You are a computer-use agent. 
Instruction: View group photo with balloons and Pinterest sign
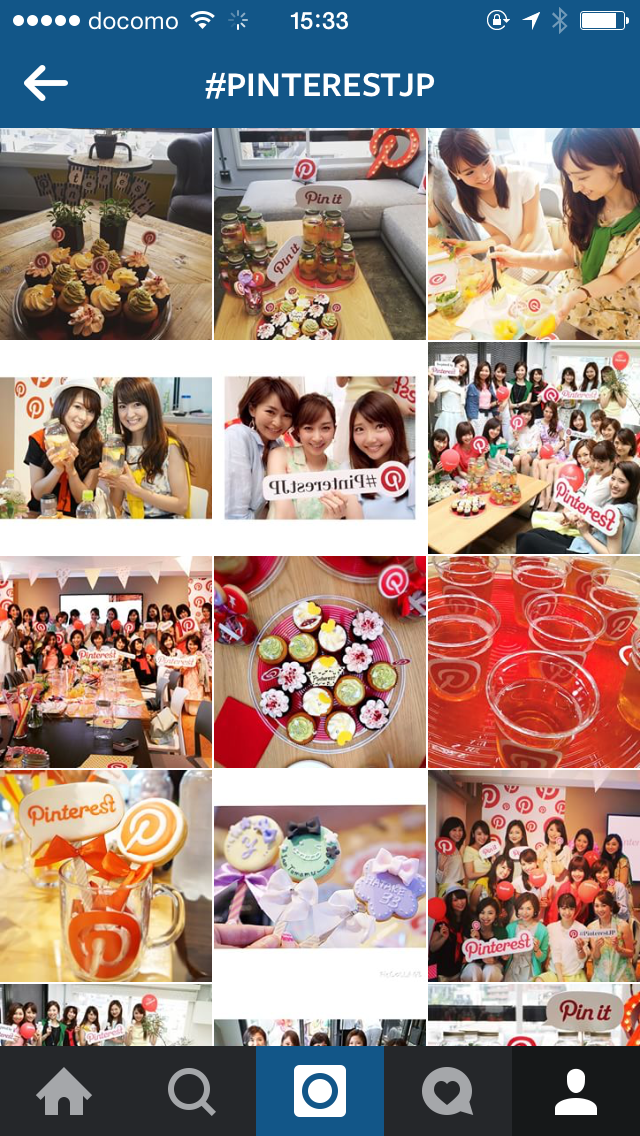[x=534, y=875]
